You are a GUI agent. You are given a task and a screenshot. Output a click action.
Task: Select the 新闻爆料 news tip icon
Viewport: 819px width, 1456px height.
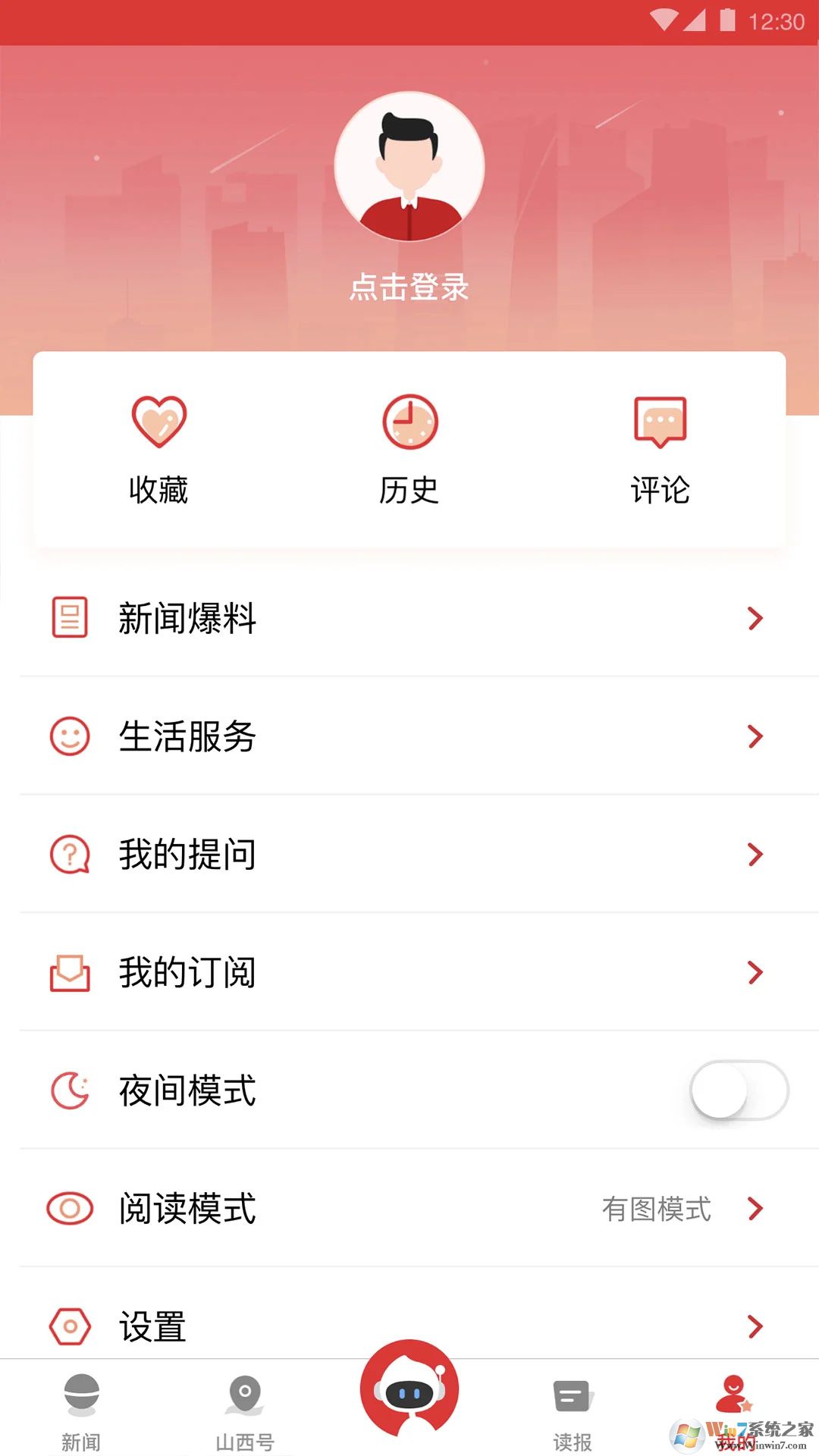click(x=70, y=618)
